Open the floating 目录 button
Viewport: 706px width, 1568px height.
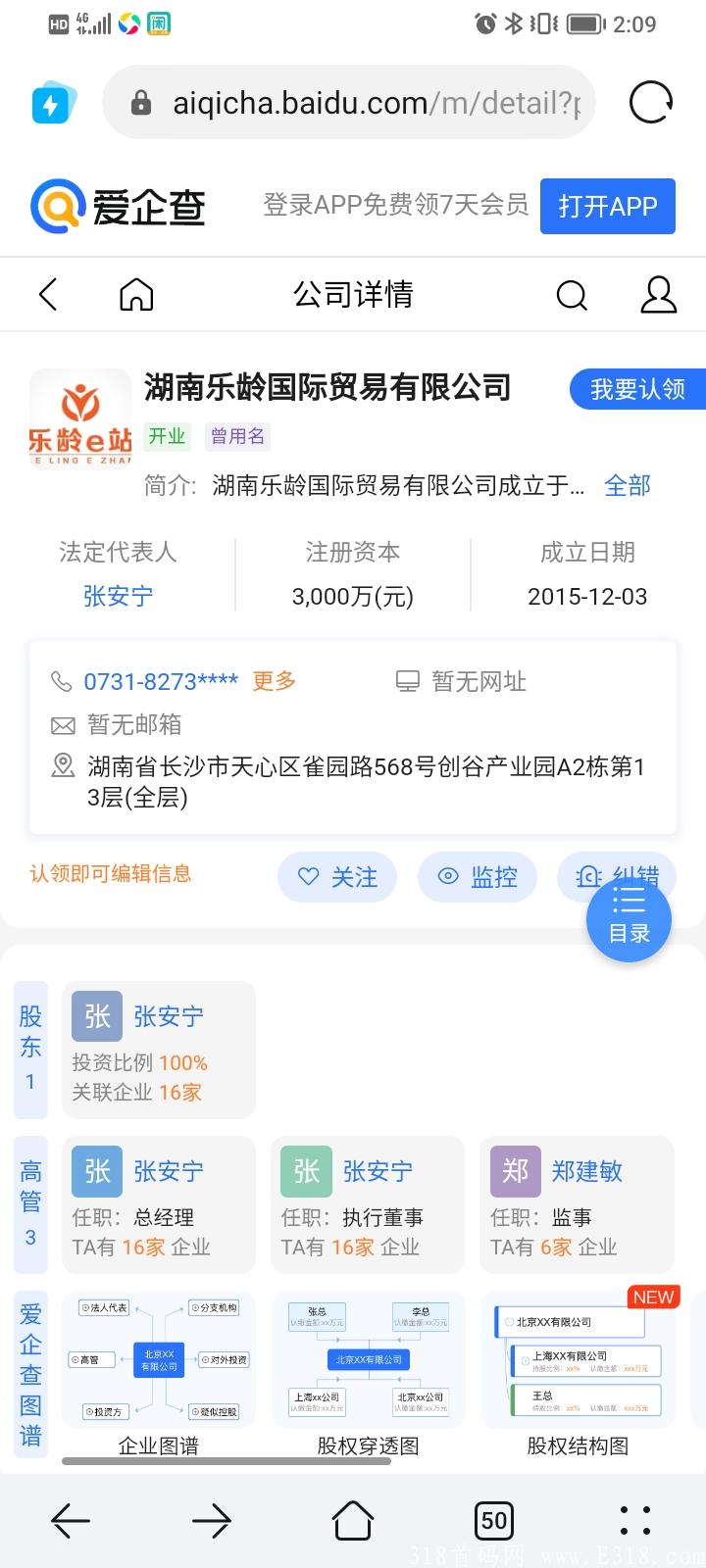click(629, 919)
